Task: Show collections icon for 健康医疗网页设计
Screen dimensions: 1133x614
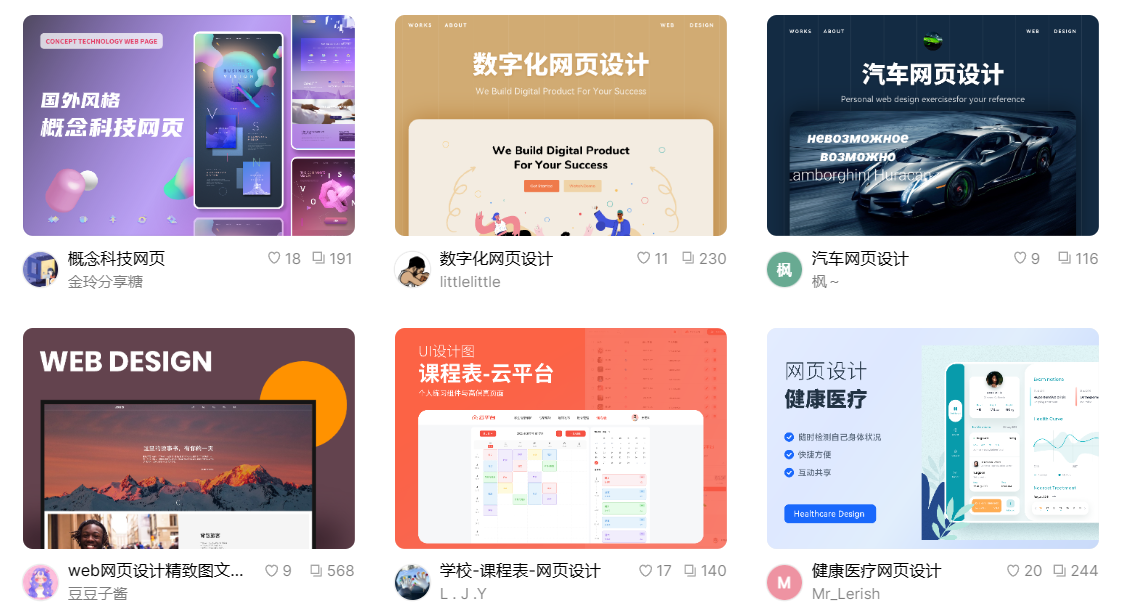Action: tap(1060, 571)
